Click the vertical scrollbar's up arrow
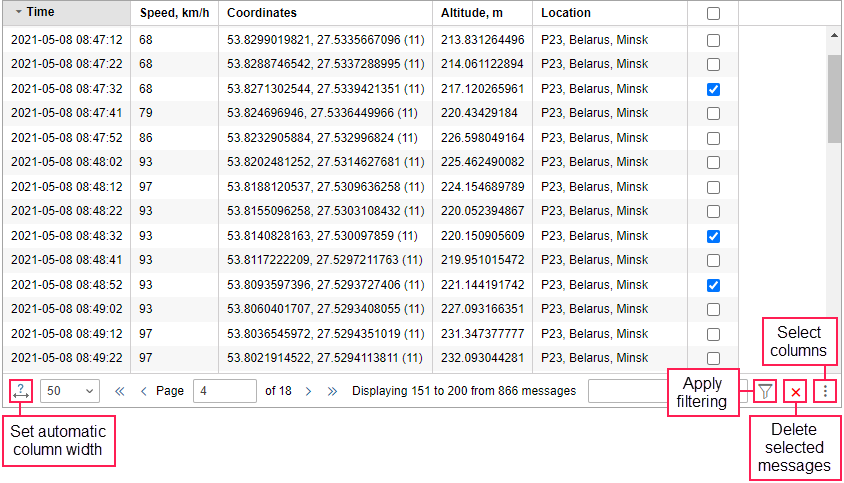The height and width of the screenshot is (483, 844). click(x=834, y=34)
